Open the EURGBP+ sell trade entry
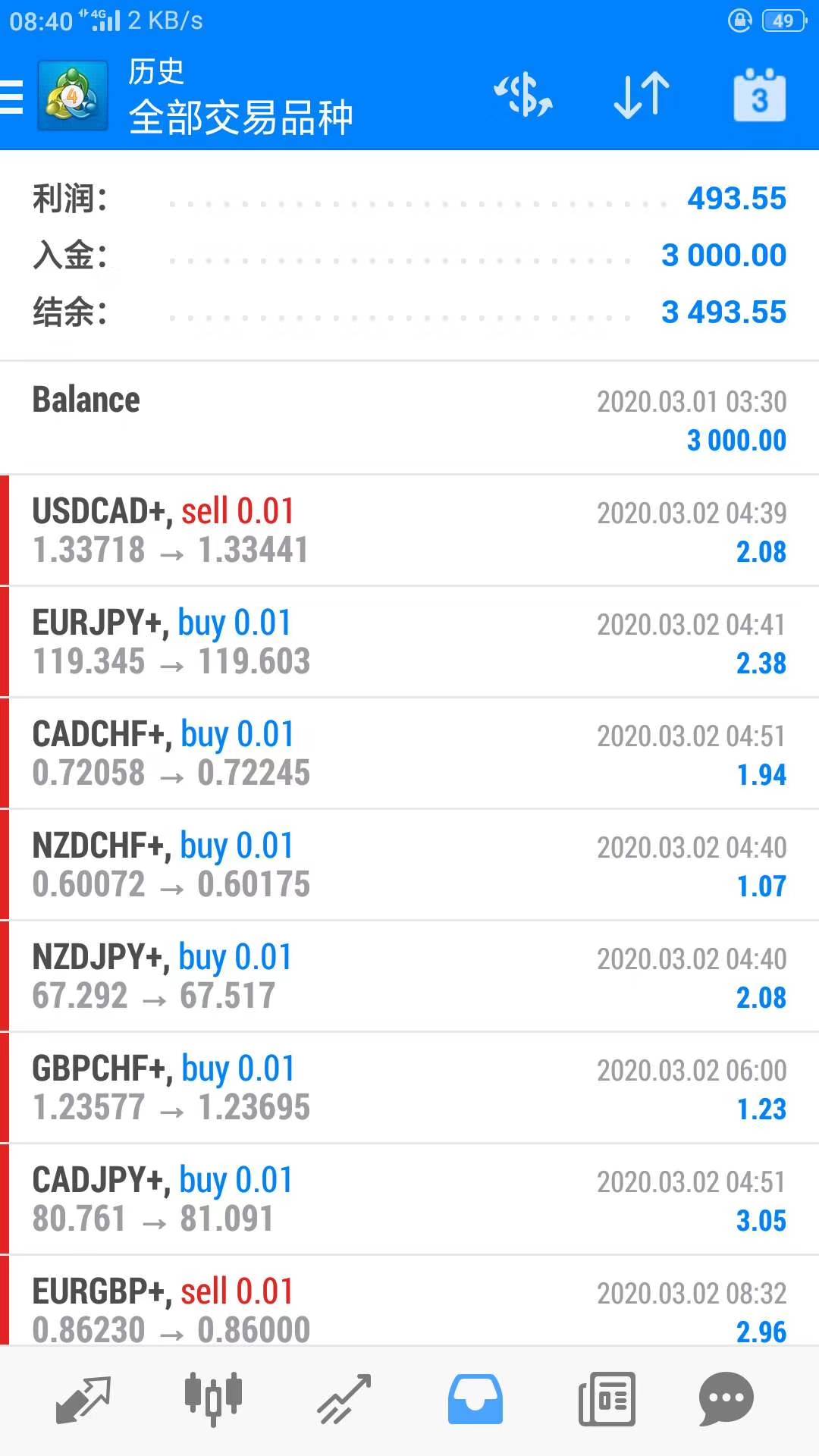Viewport: 819px width, 1456px height. click(409, 1306)
